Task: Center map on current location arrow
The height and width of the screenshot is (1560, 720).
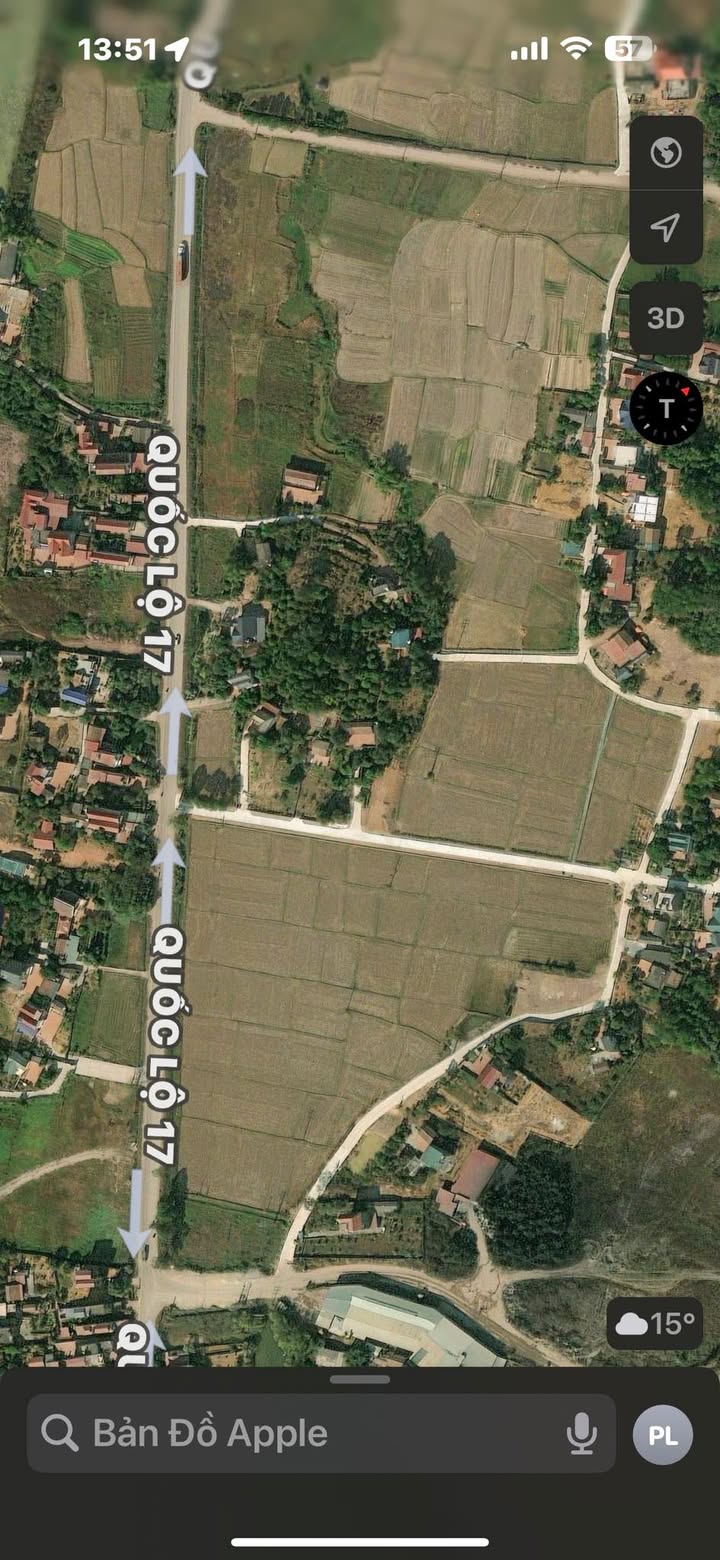Action: click(666, 227)
